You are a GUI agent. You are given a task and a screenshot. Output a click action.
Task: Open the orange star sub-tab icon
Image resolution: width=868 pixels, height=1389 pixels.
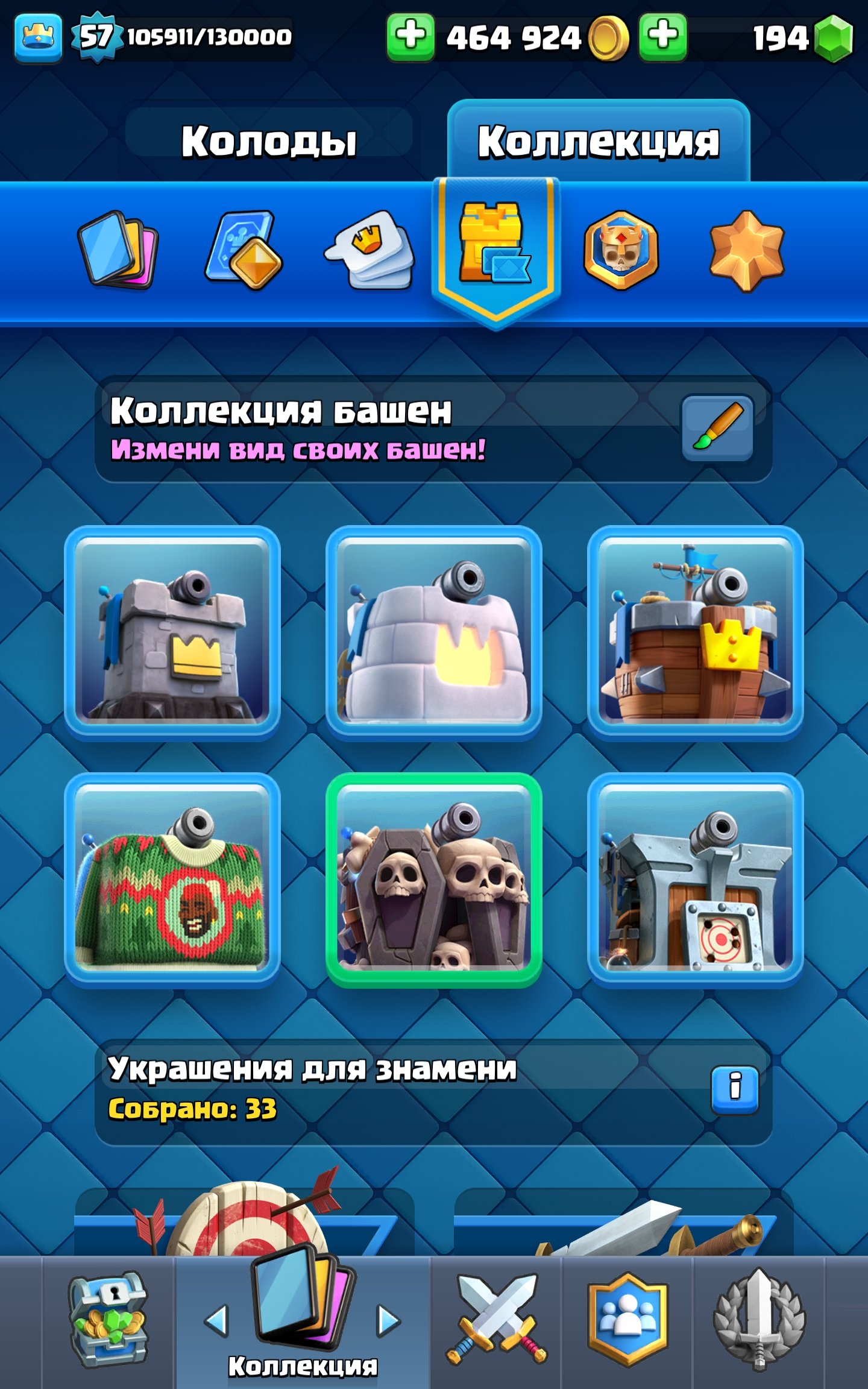(747, 249)
